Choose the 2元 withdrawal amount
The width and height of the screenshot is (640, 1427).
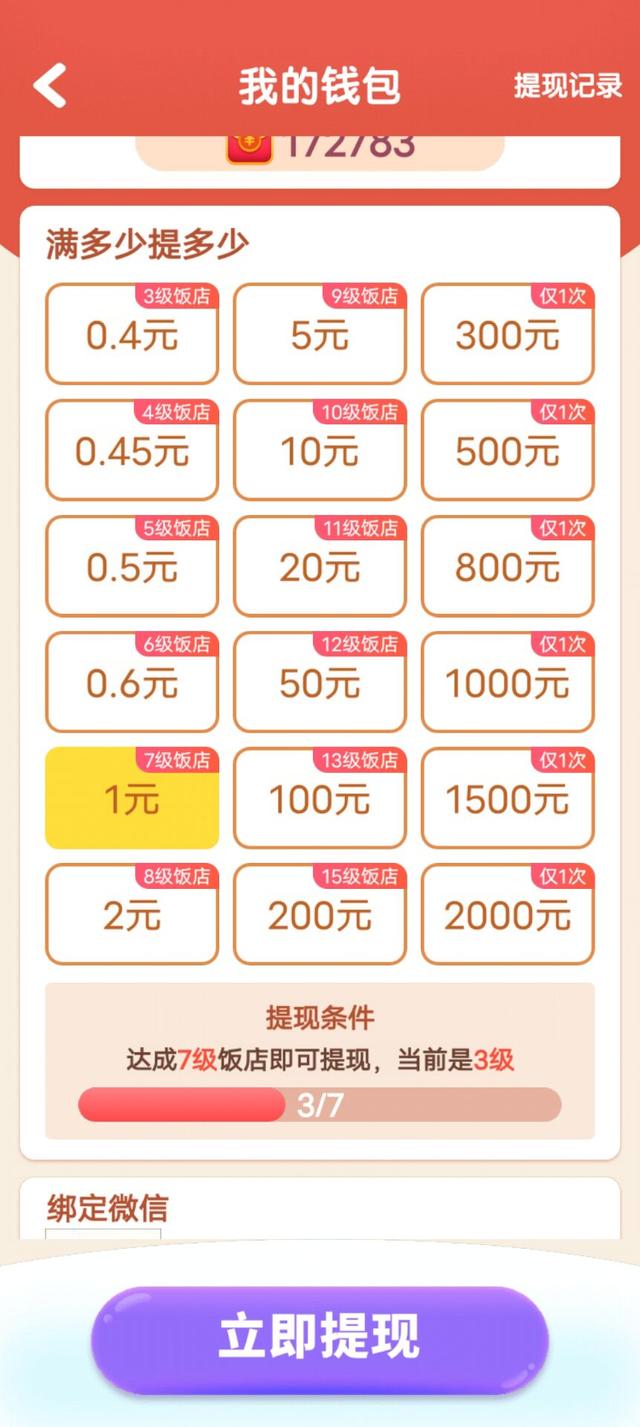132,915
